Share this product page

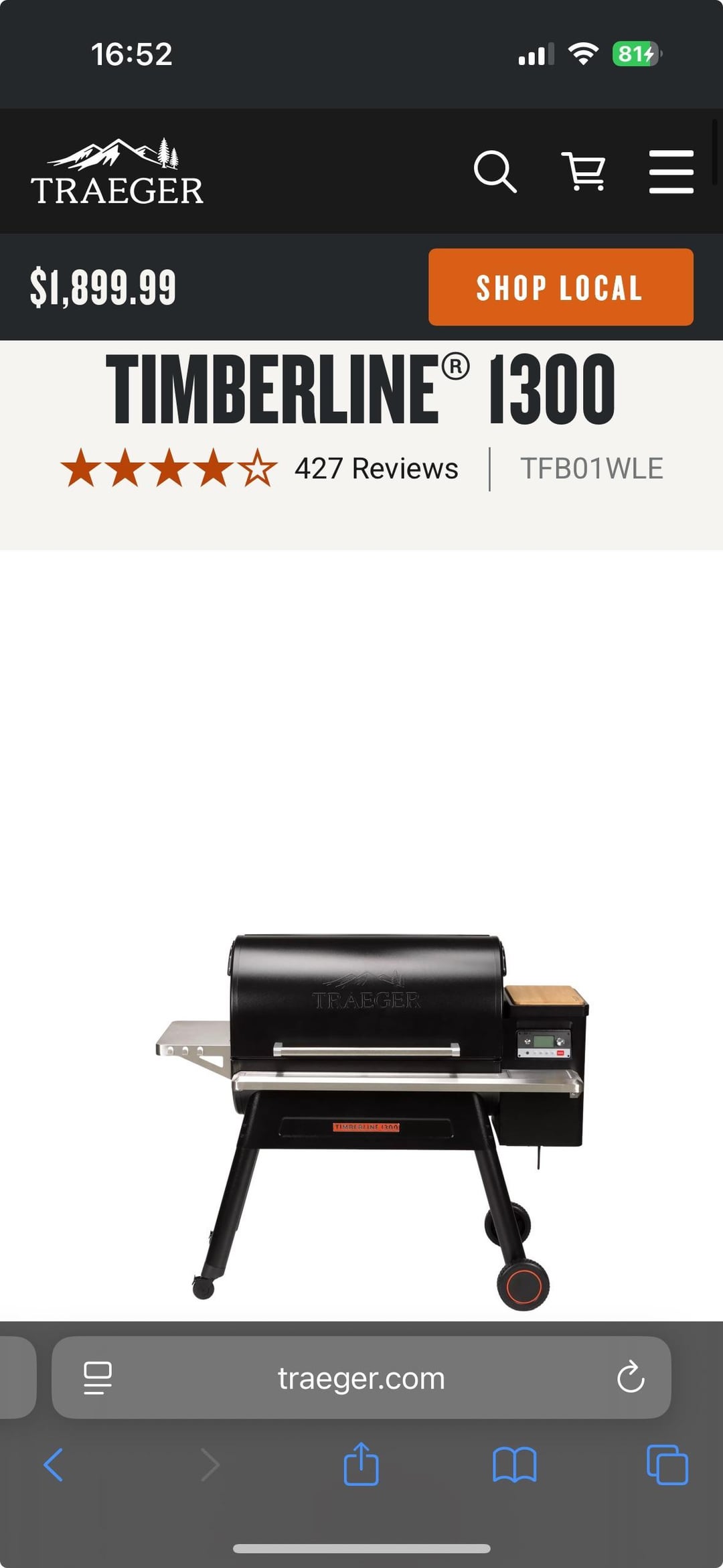pyautogui.click(x=361, y=1464)
